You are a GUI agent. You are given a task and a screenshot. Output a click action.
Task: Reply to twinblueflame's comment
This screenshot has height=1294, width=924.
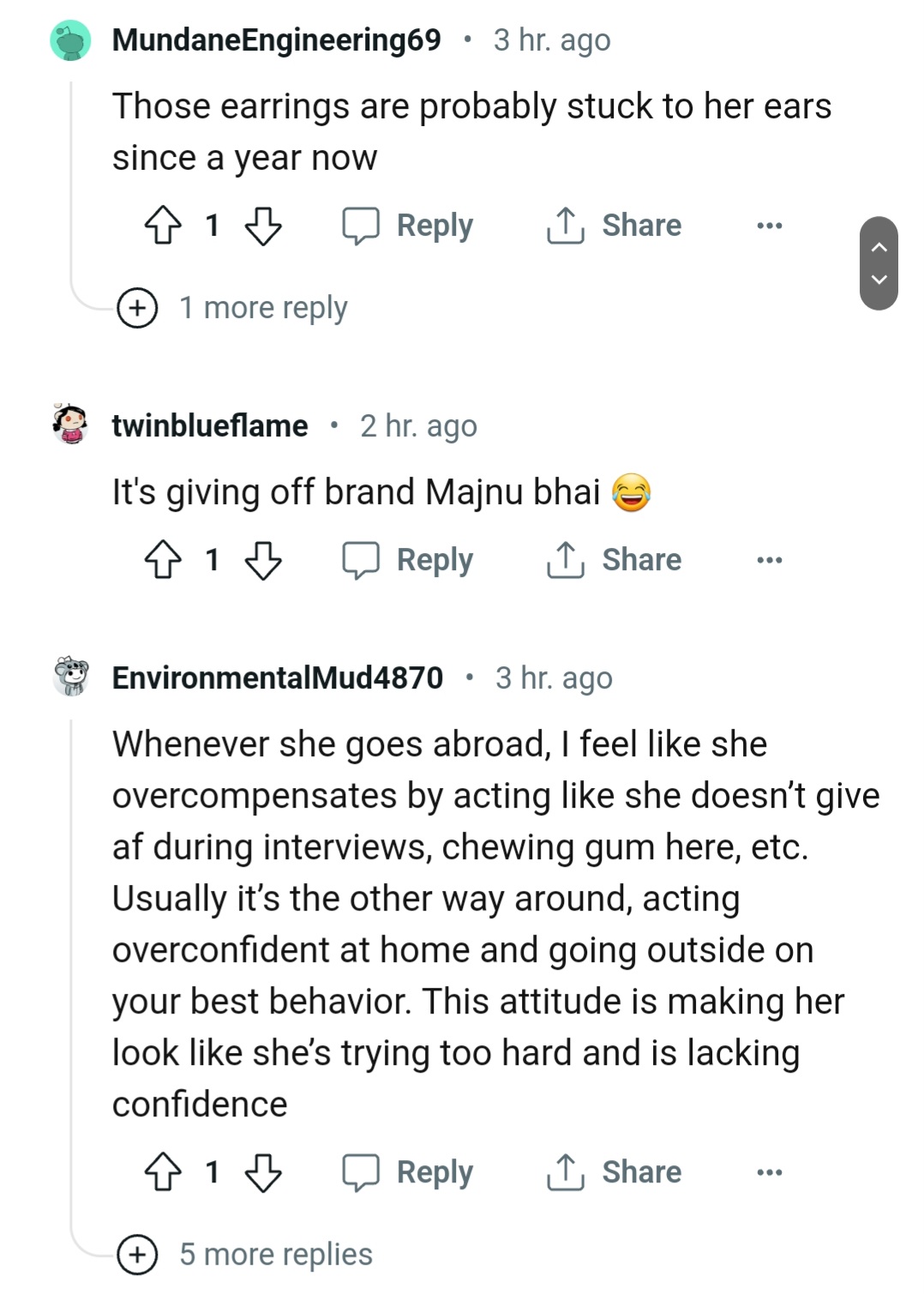(x=408, y=560)
